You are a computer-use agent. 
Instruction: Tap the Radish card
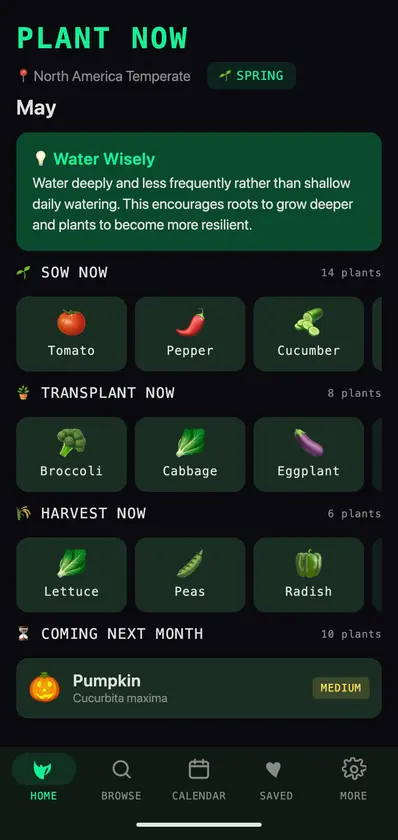pos(308,575)
